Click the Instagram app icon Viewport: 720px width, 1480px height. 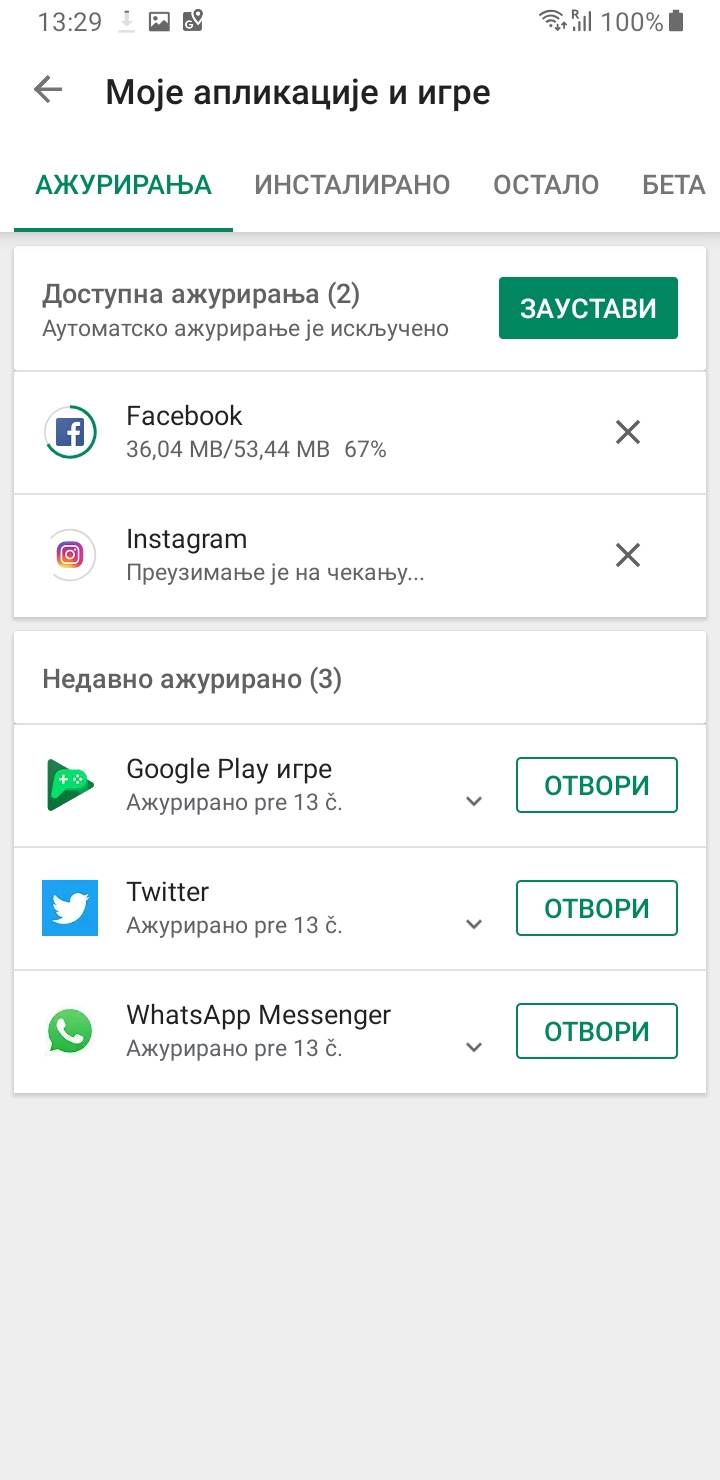70,555
